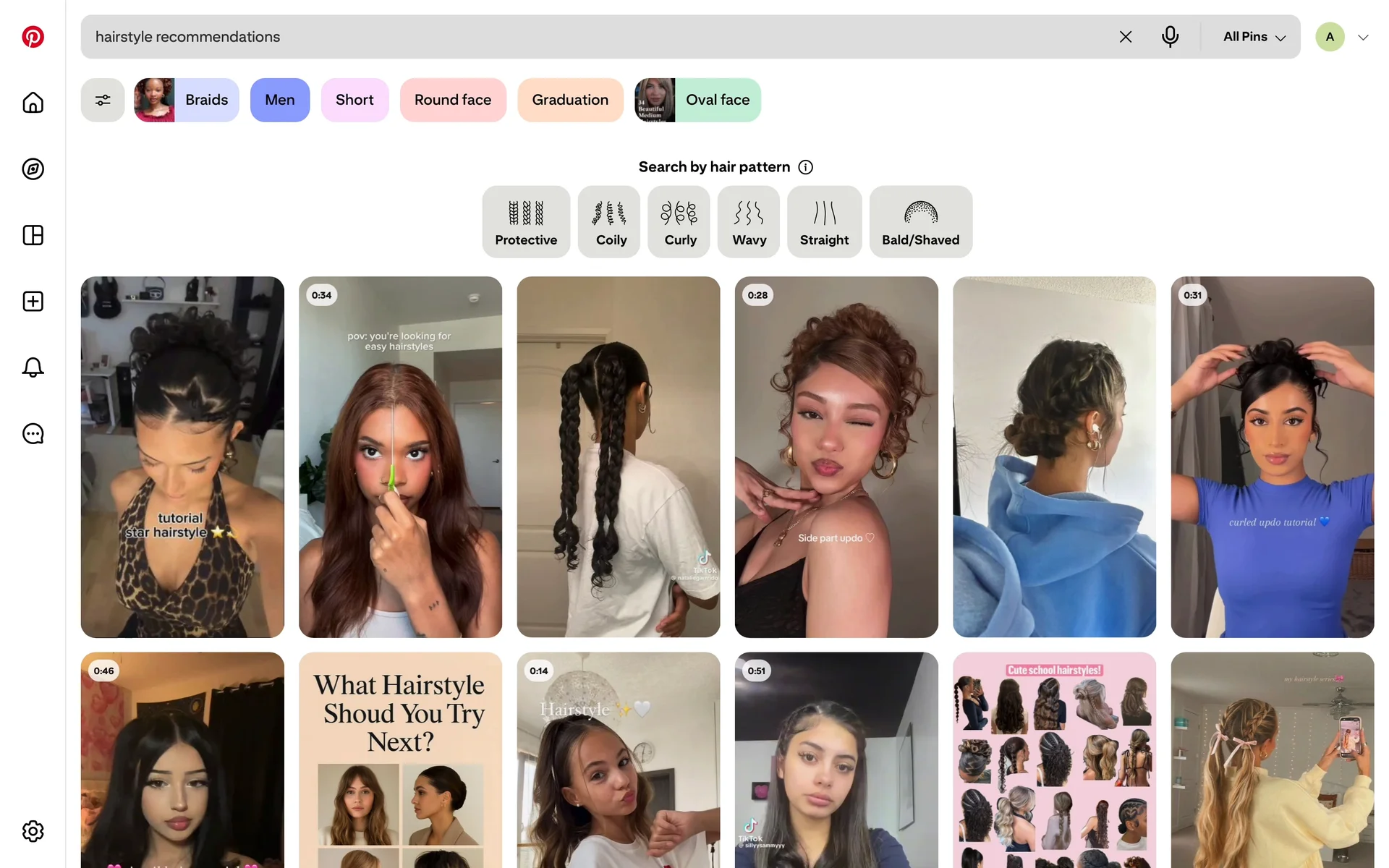1389x868 pixels.
Task: Select the Braids chip
Action: (x=187, y=100)
